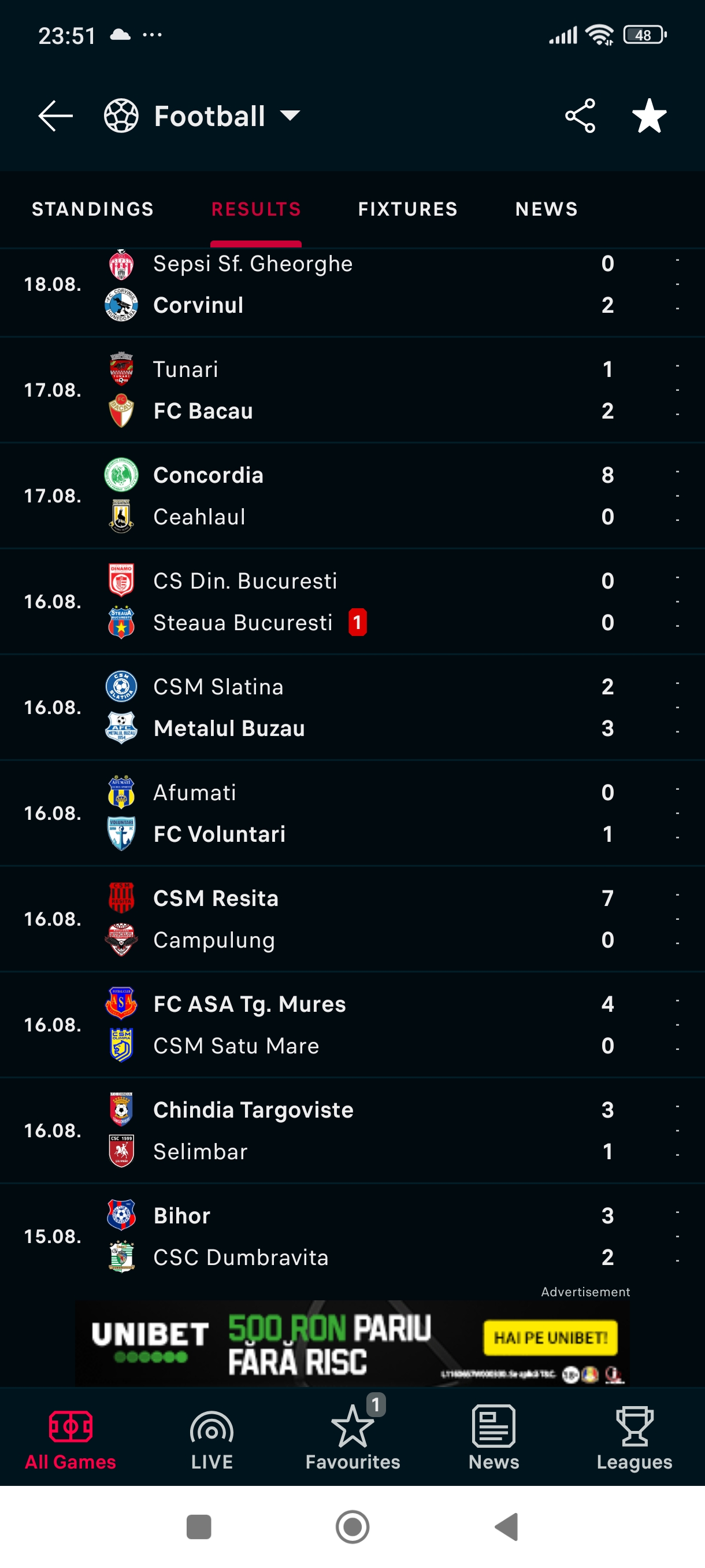The height and width of the screenshot is (1568, 705).
Task: View CSM Resita vs Campulung match details
Action: [352, 919]
